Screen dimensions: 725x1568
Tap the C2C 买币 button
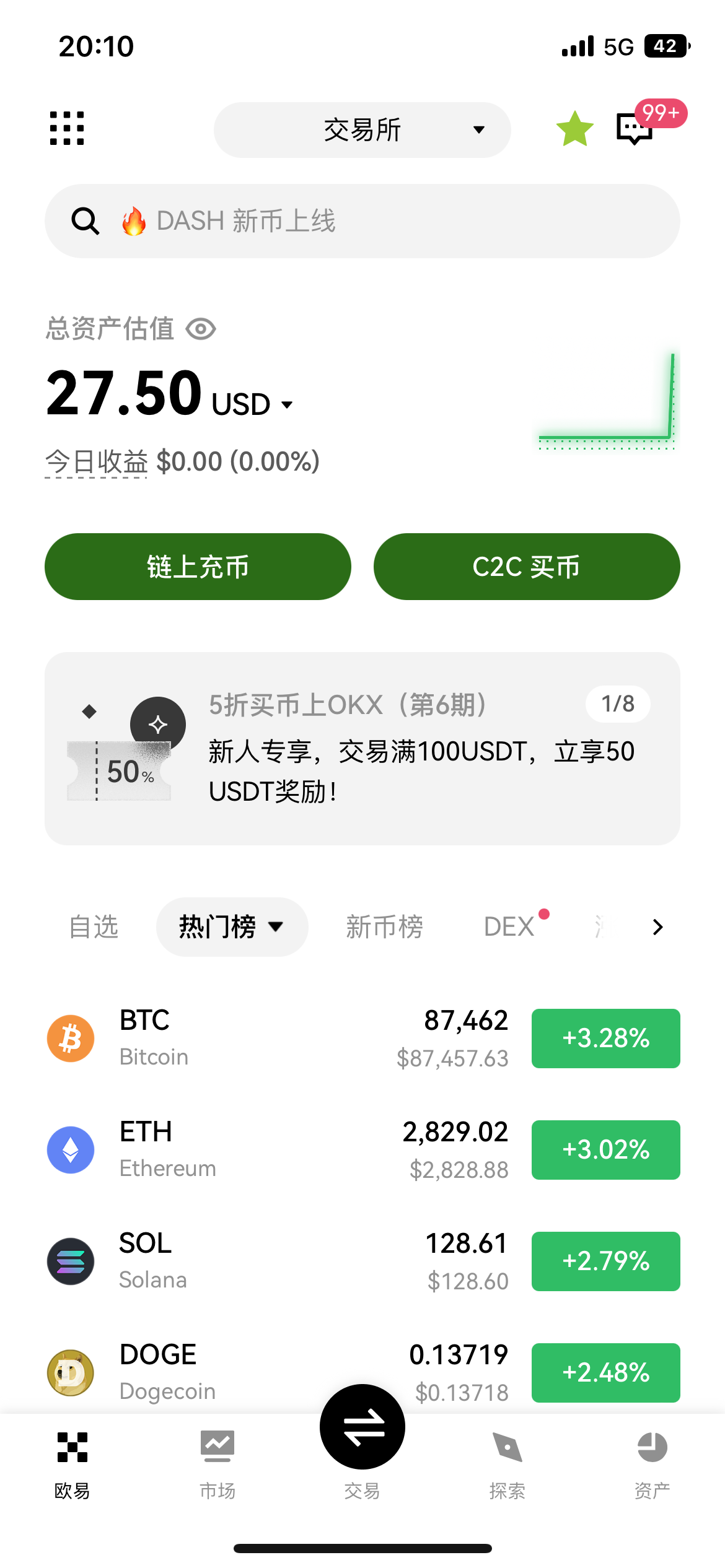tap(527, 567)
